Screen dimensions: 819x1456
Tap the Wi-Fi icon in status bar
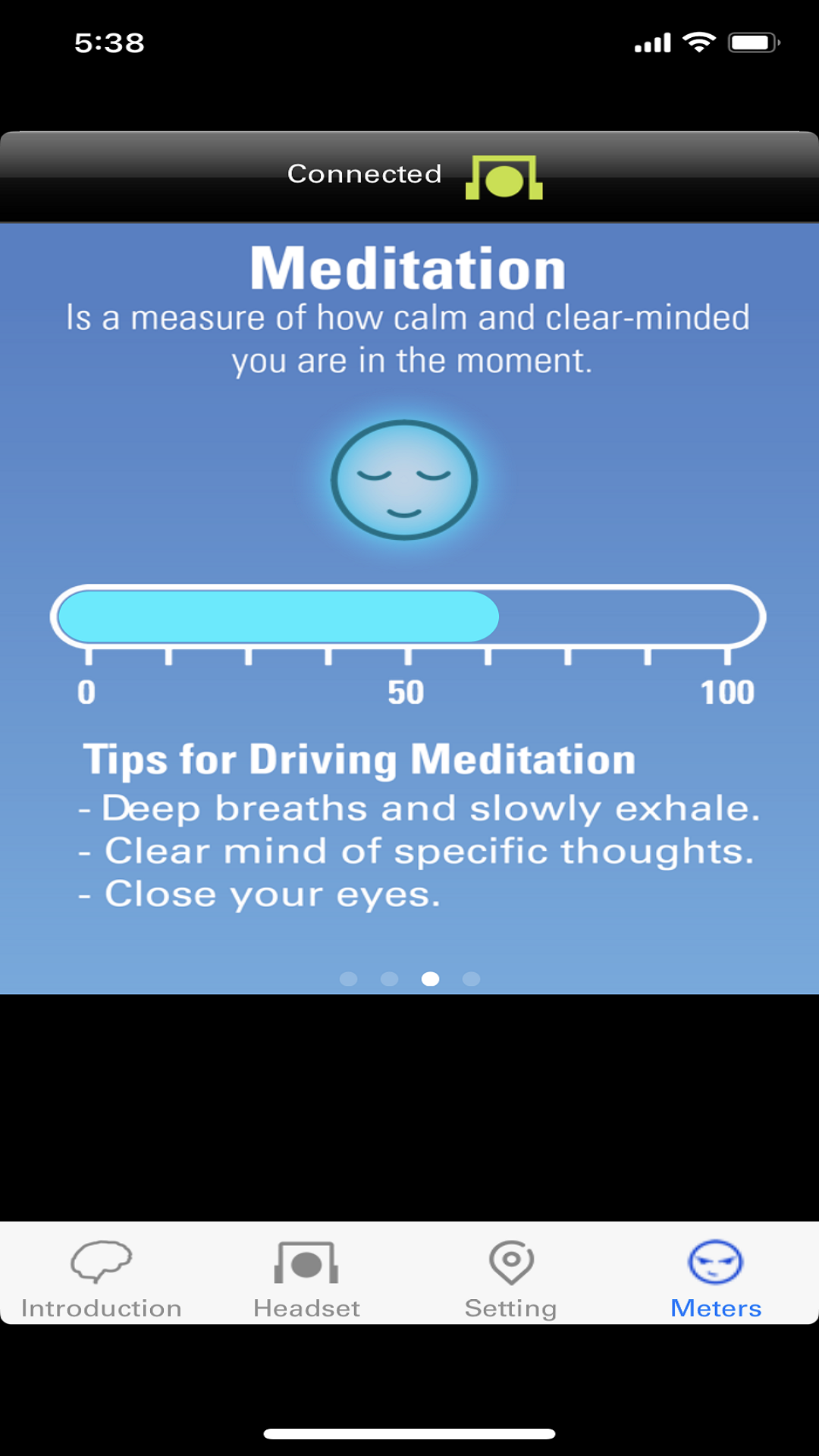(x=699, y=43)
